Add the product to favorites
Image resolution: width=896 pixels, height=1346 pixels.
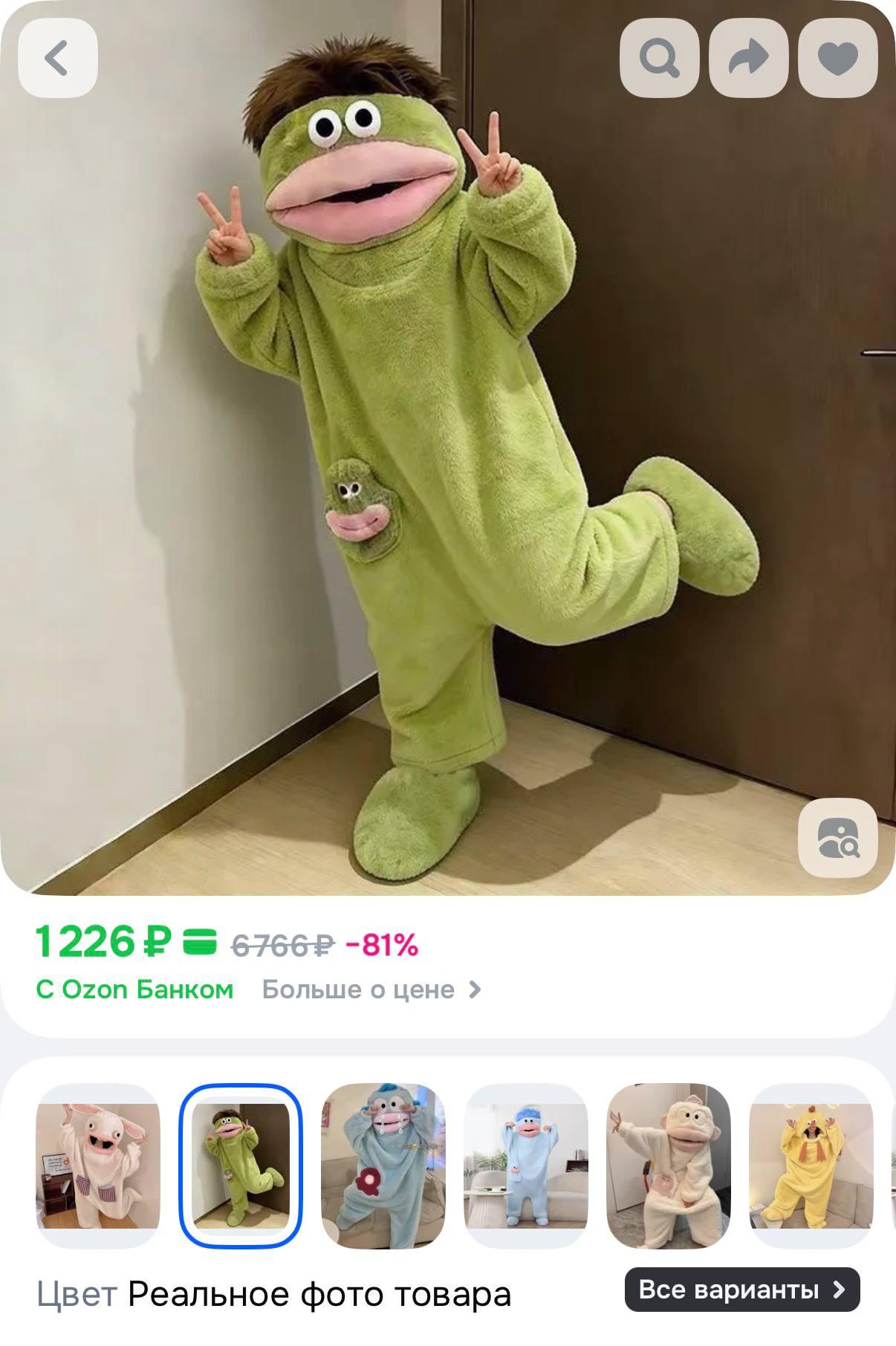(x=837, y=58)
